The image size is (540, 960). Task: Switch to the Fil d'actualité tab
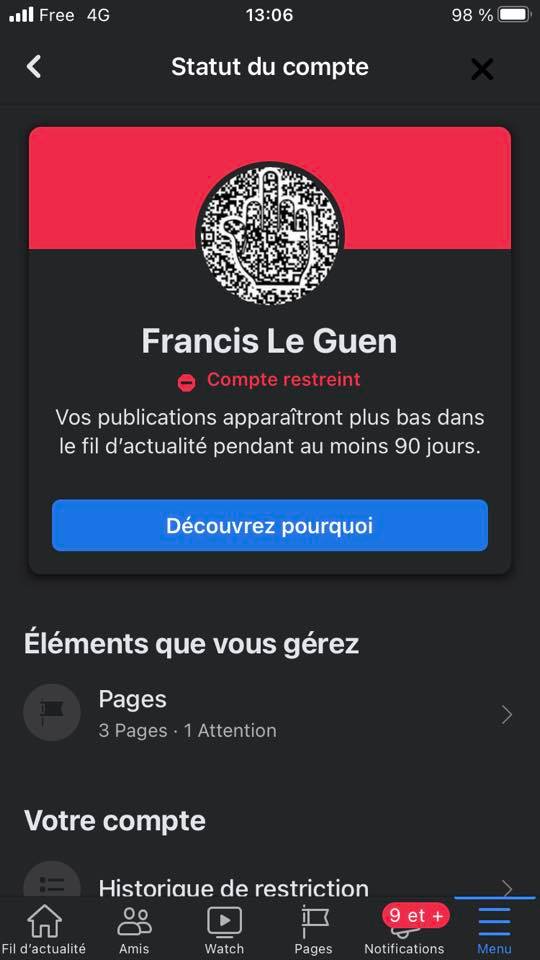[x=44, y=929]
